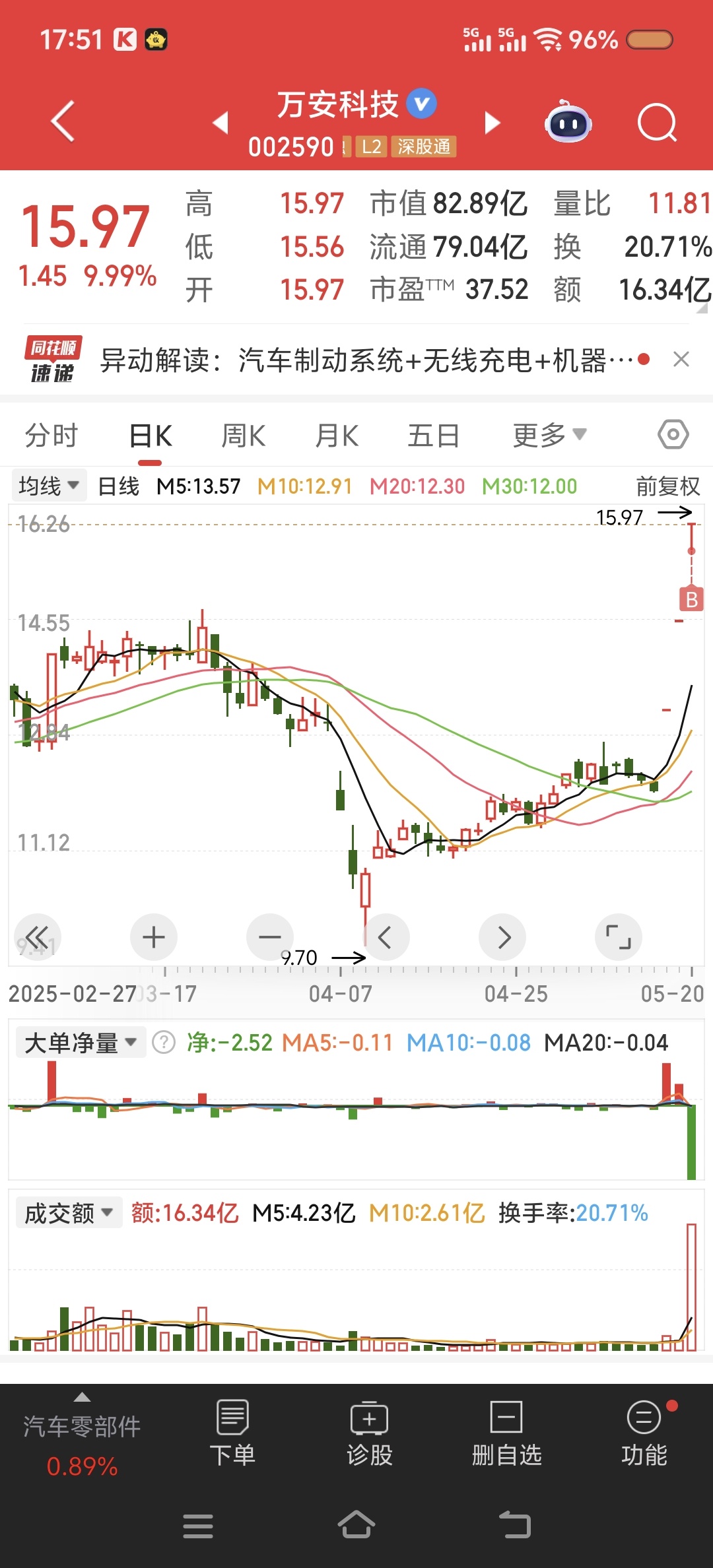Open the robot AI assistant
Image resolution: width=713 pixels, height=1568 pixels.
[x=568, y=123]
